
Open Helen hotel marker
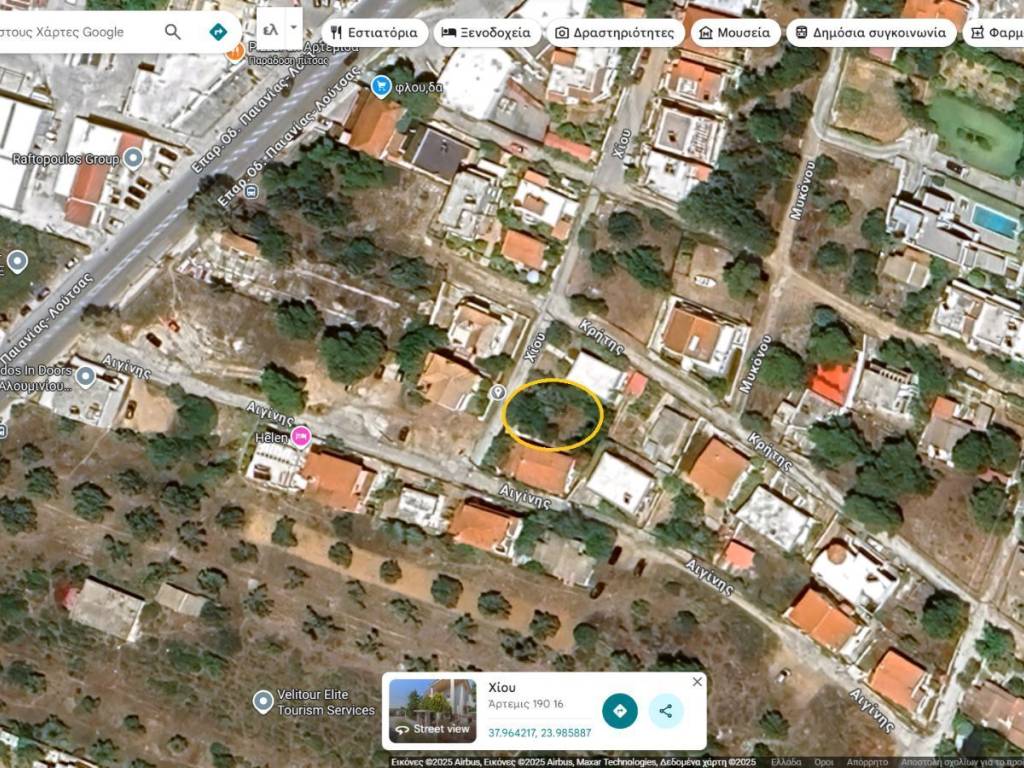coord(301,436)
